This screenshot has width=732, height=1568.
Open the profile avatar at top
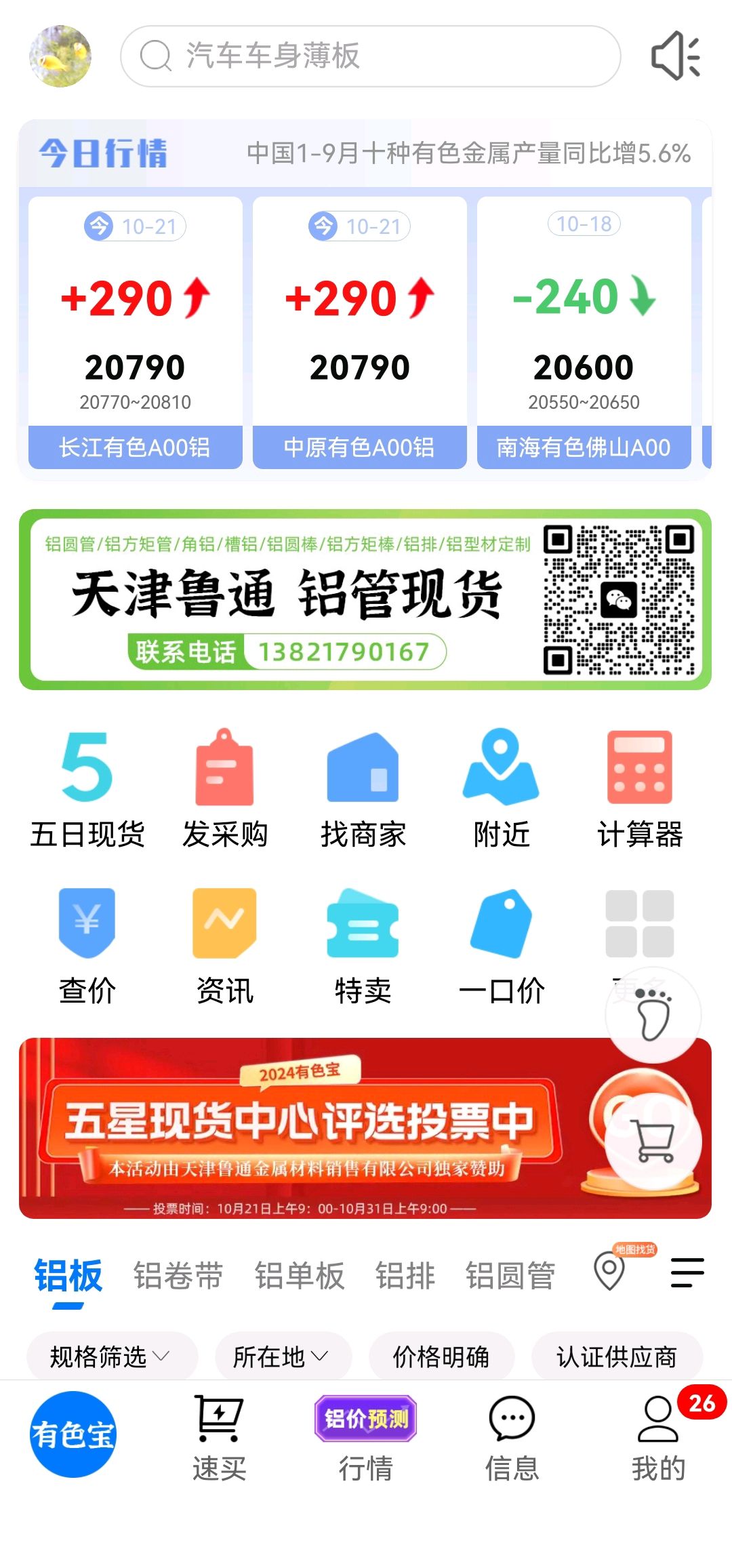(x=60, y=56)
